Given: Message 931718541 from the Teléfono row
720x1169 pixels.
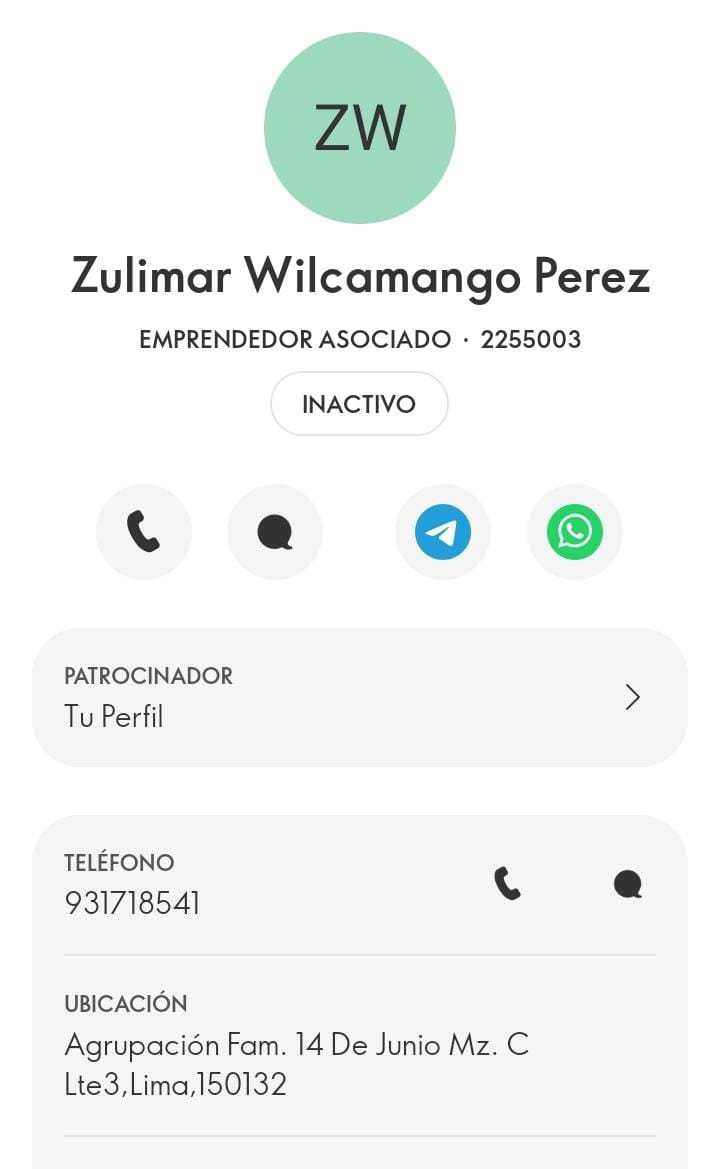Looking at the screenshot, I should [628, 883].
